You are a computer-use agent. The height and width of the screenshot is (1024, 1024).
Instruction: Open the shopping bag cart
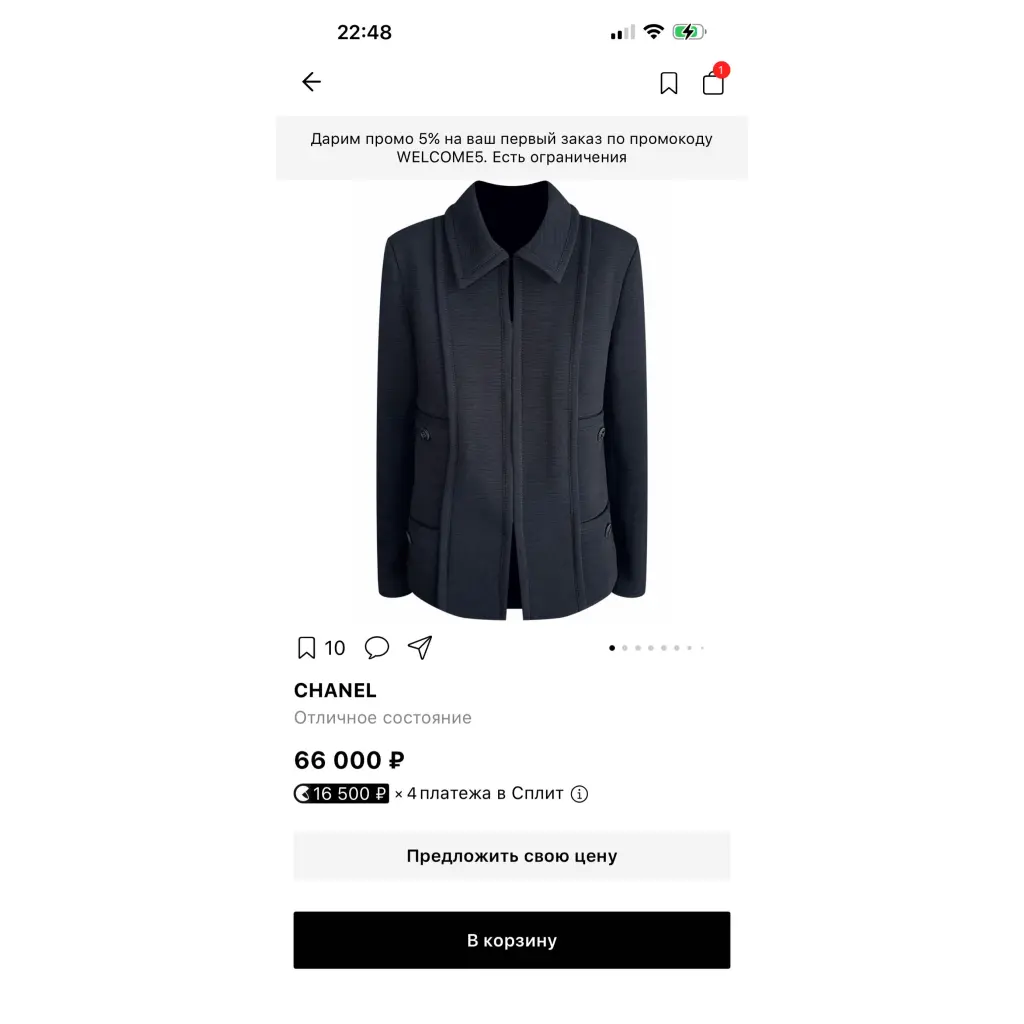point(713,82)
